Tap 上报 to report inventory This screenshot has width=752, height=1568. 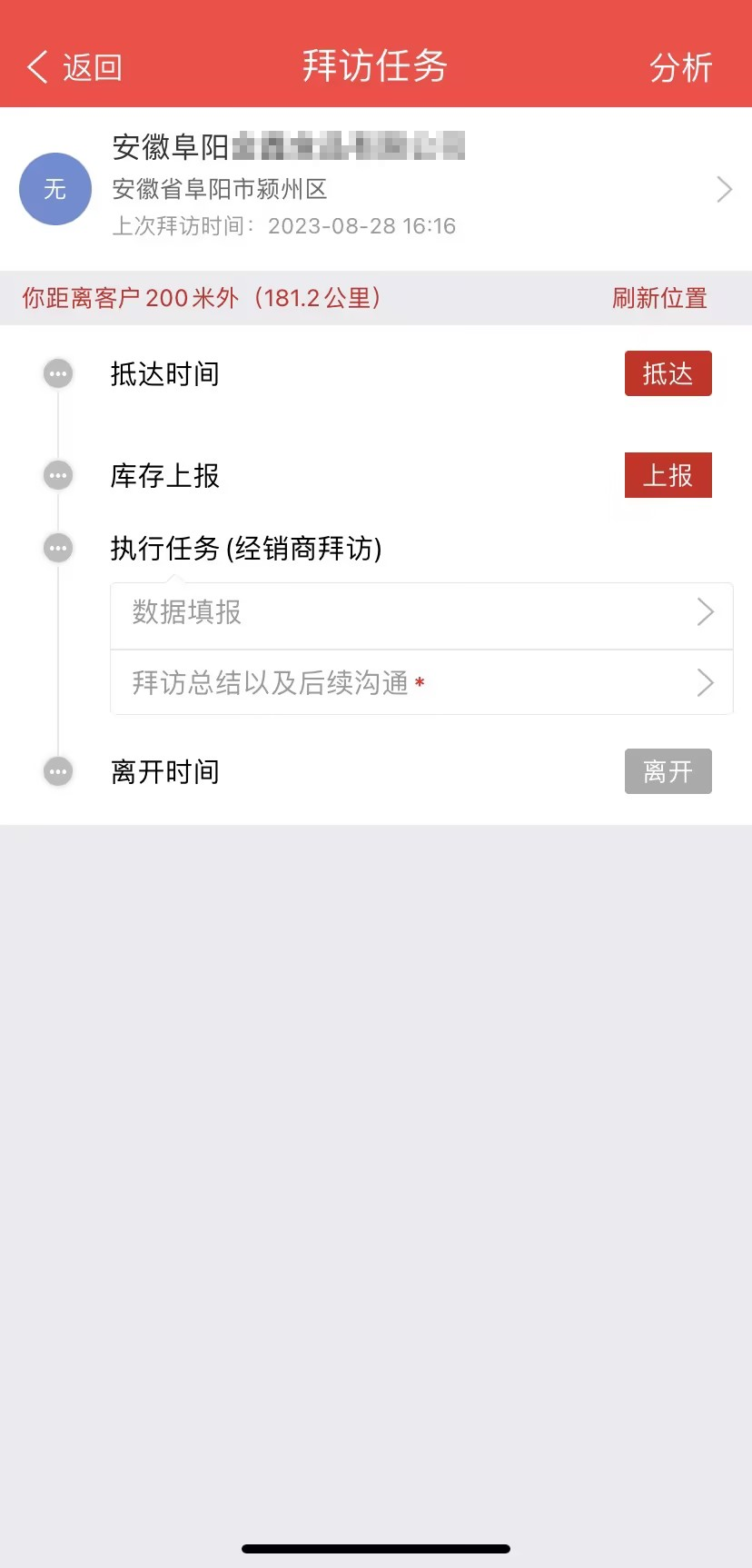(x=668, y=475)
